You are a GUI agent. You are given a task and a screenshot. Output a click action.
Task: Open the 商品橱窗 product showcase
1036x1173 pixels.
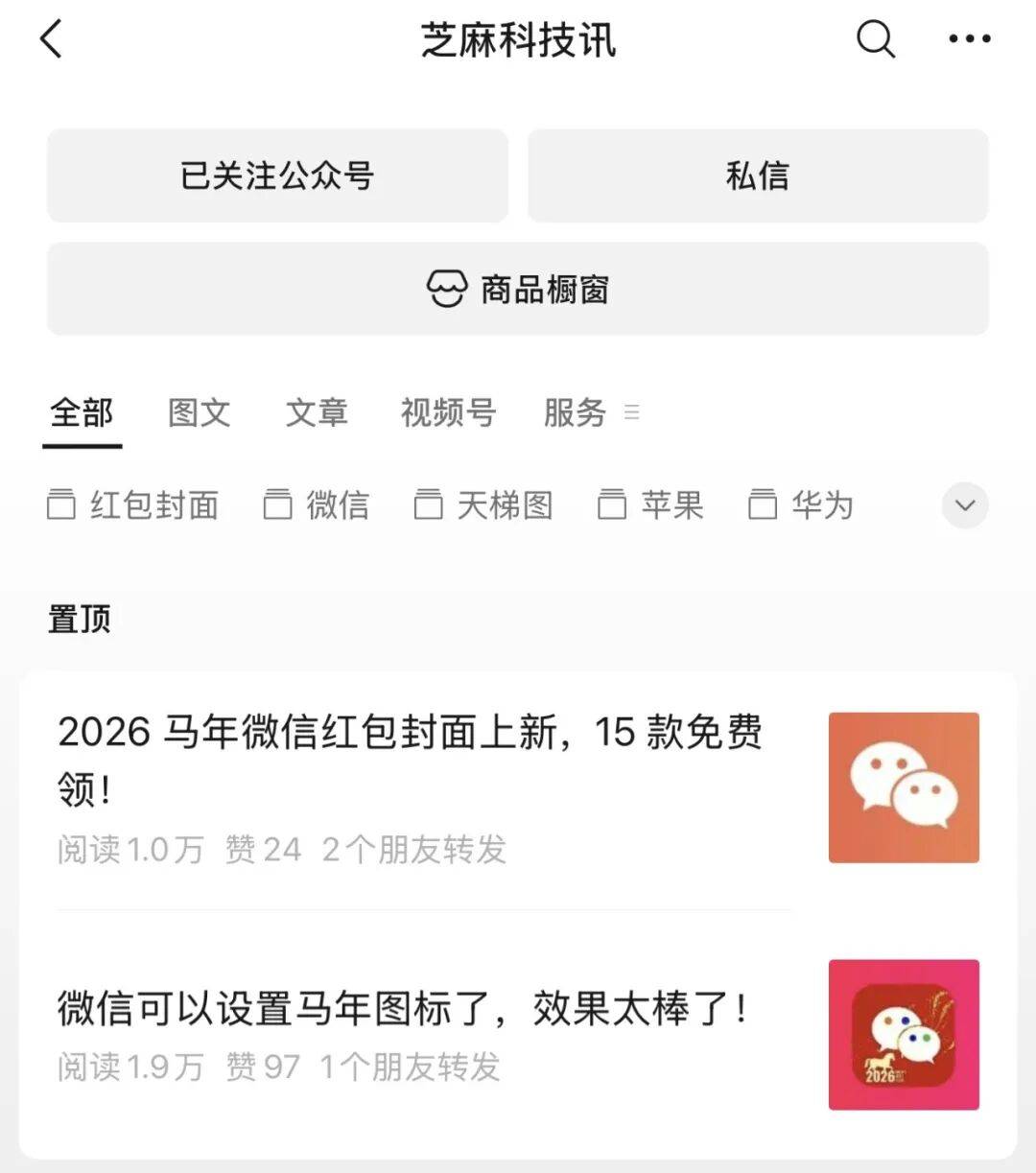518,289
